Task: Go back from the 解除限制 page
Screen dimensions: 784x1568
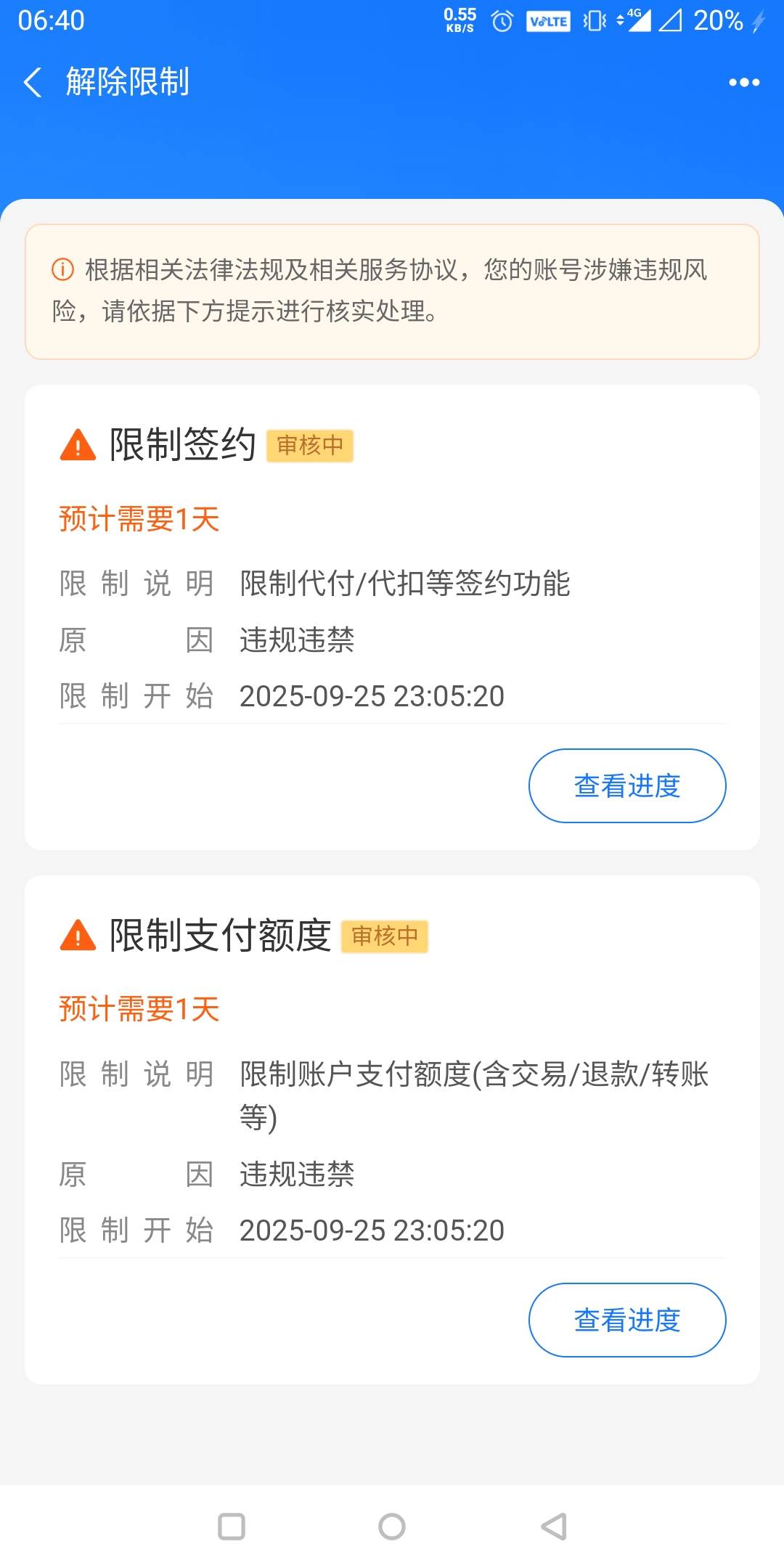Action: click(33, 82)
